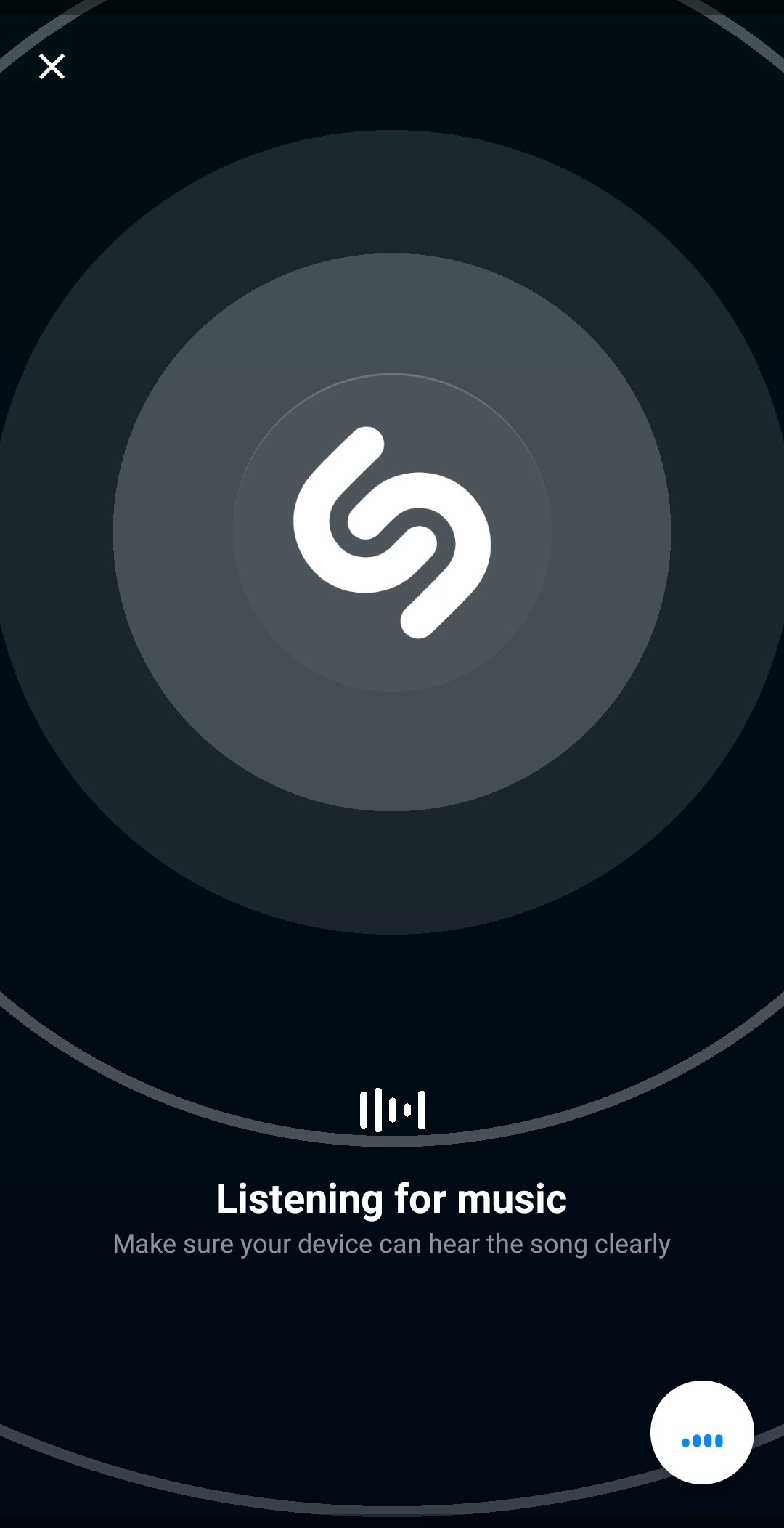This screenshot has height=1528, width=784.
Task: Close the listening screen
Action: coord(52,66)
